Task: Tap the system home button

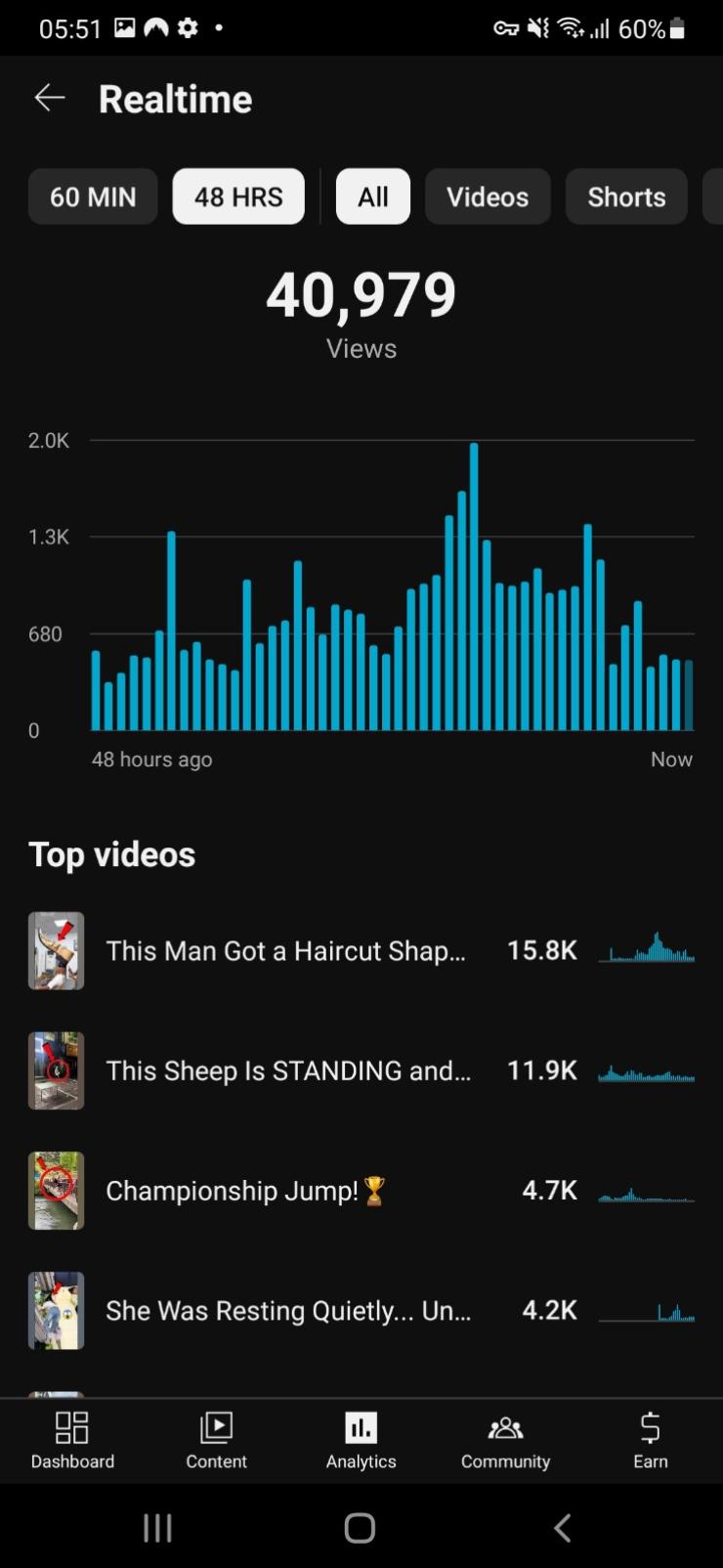Action: [x=360, y=1527]
